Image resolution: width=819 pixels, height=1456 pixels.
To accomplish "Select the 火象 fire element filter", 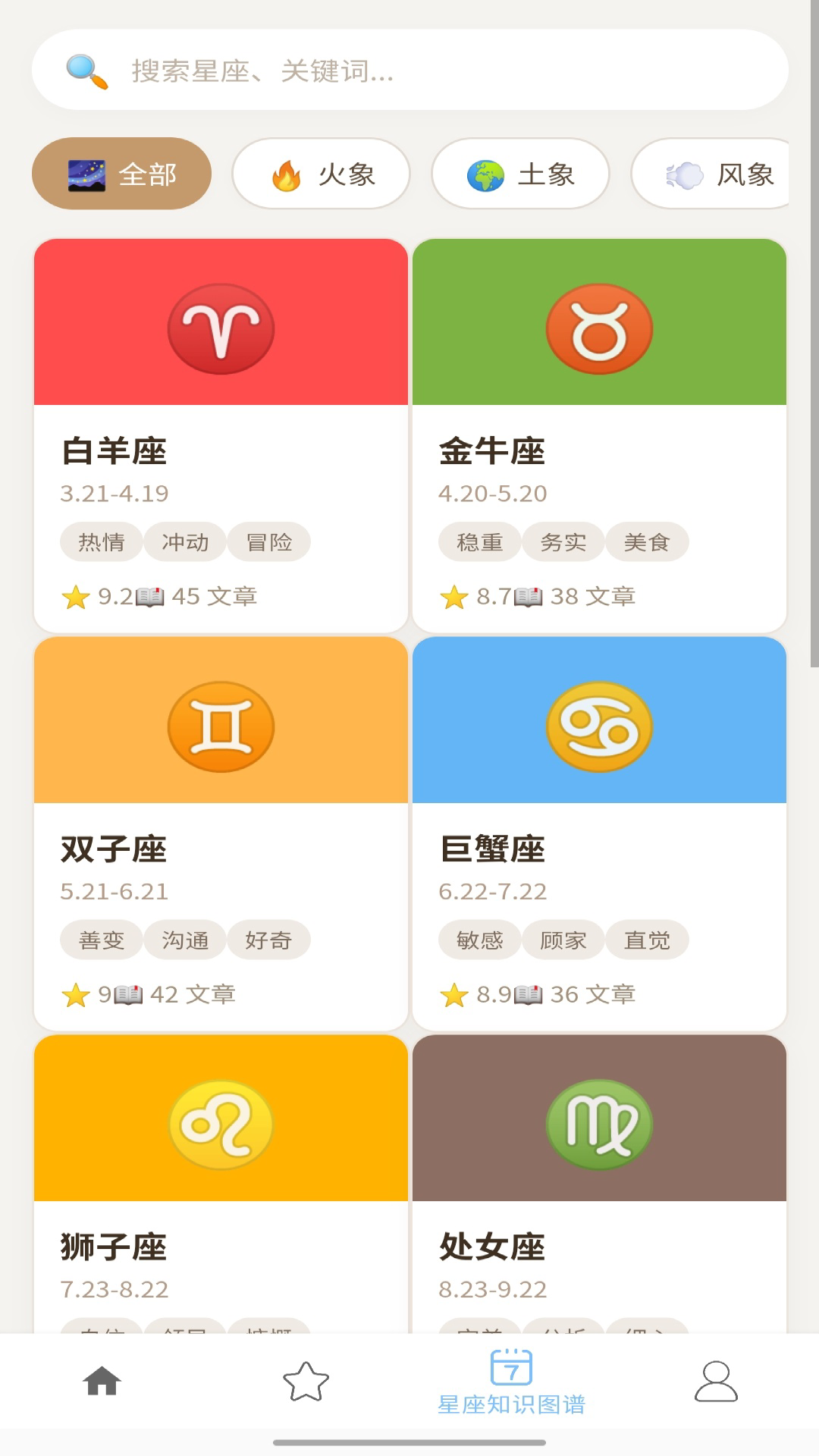I will pos(322,174).
